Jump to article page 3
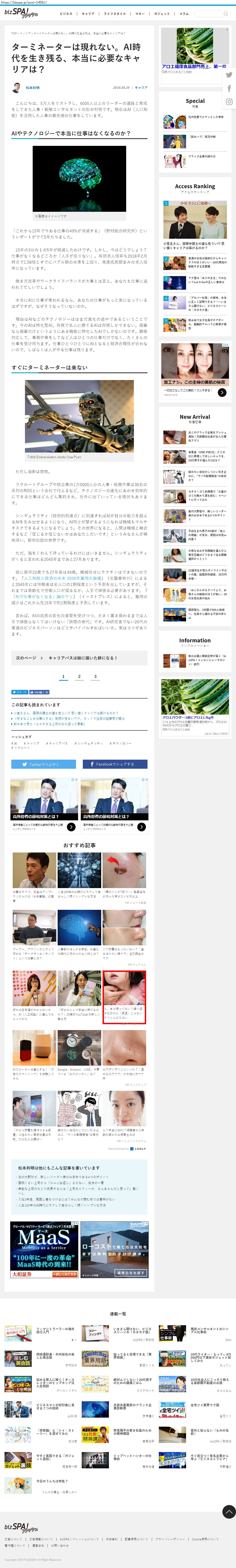Screen dimensions: 236x1568 [x=95, y=676]
